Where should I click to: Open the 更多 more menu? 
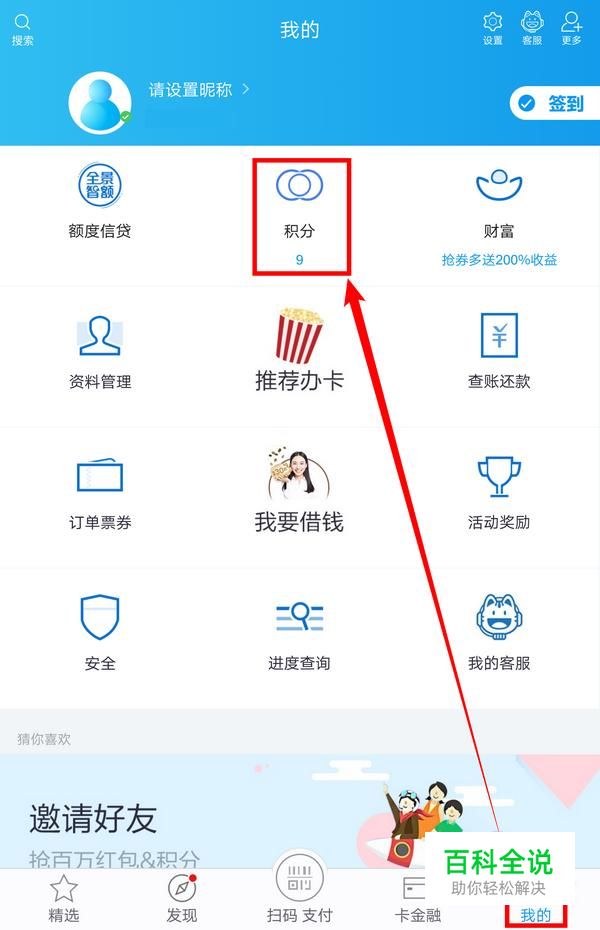tap(572, 29)
